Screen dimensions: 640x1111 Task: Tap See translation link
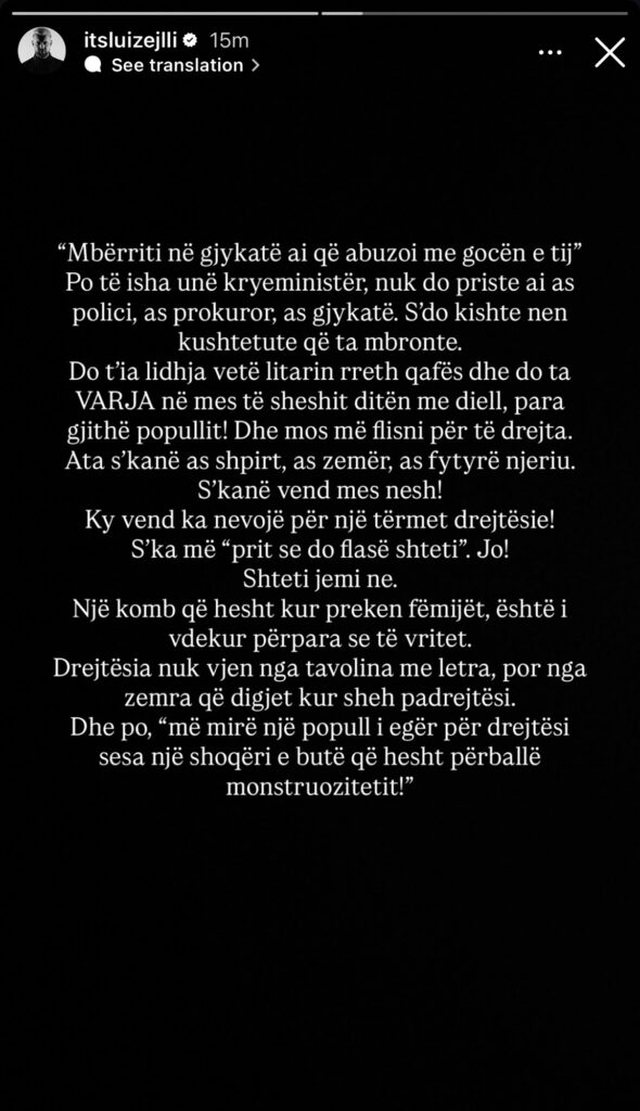pyautogui.click(x=176, y=65)
